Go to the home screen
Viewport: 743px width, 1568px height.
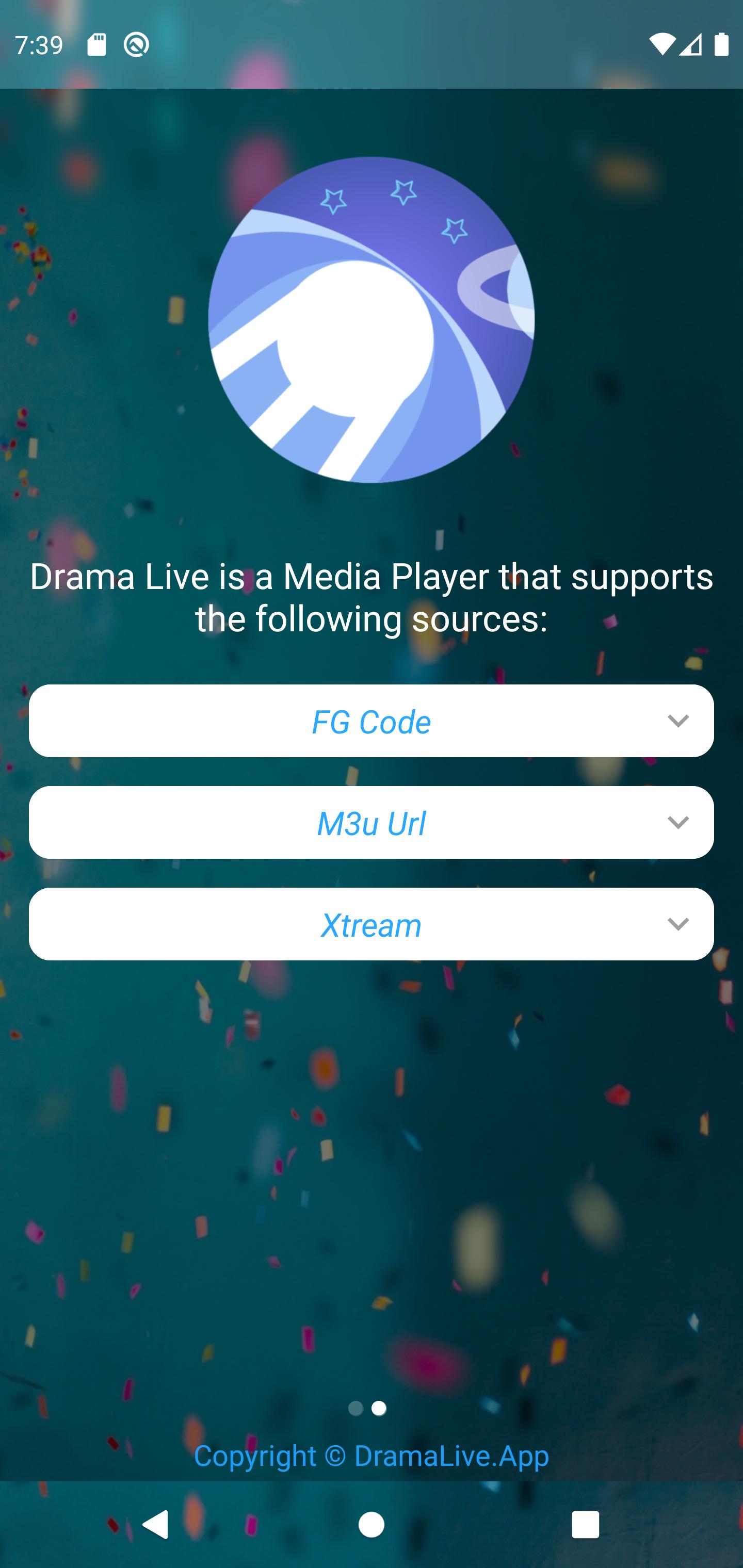tap(371, 1525)
